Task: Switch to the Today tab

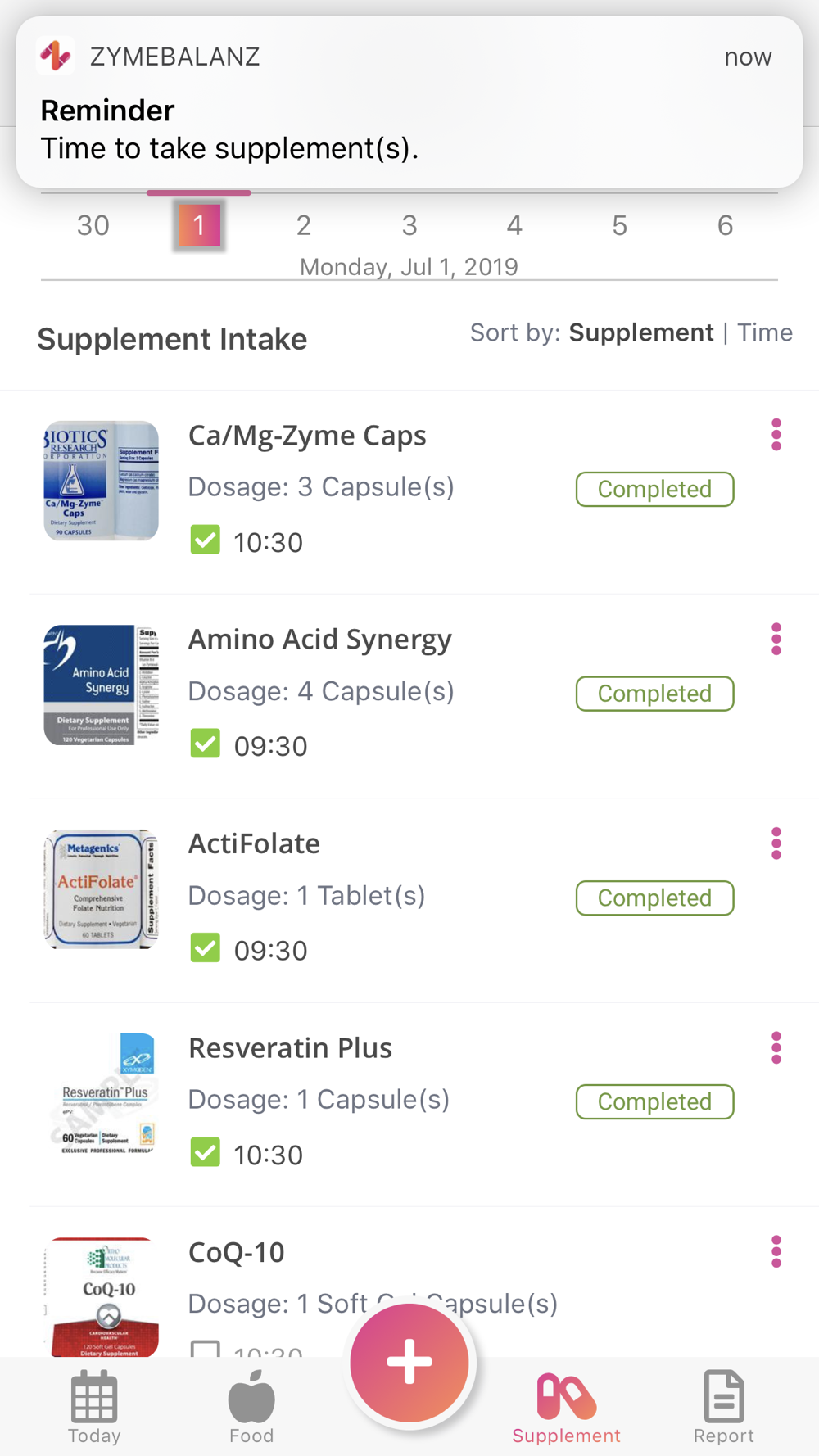Action: [94, 1407]
